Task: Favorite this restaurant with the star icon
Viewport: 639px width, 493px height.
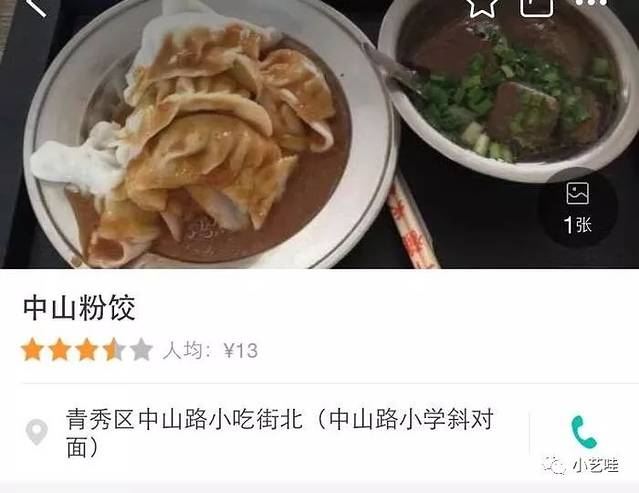Action: pos(482,5)
